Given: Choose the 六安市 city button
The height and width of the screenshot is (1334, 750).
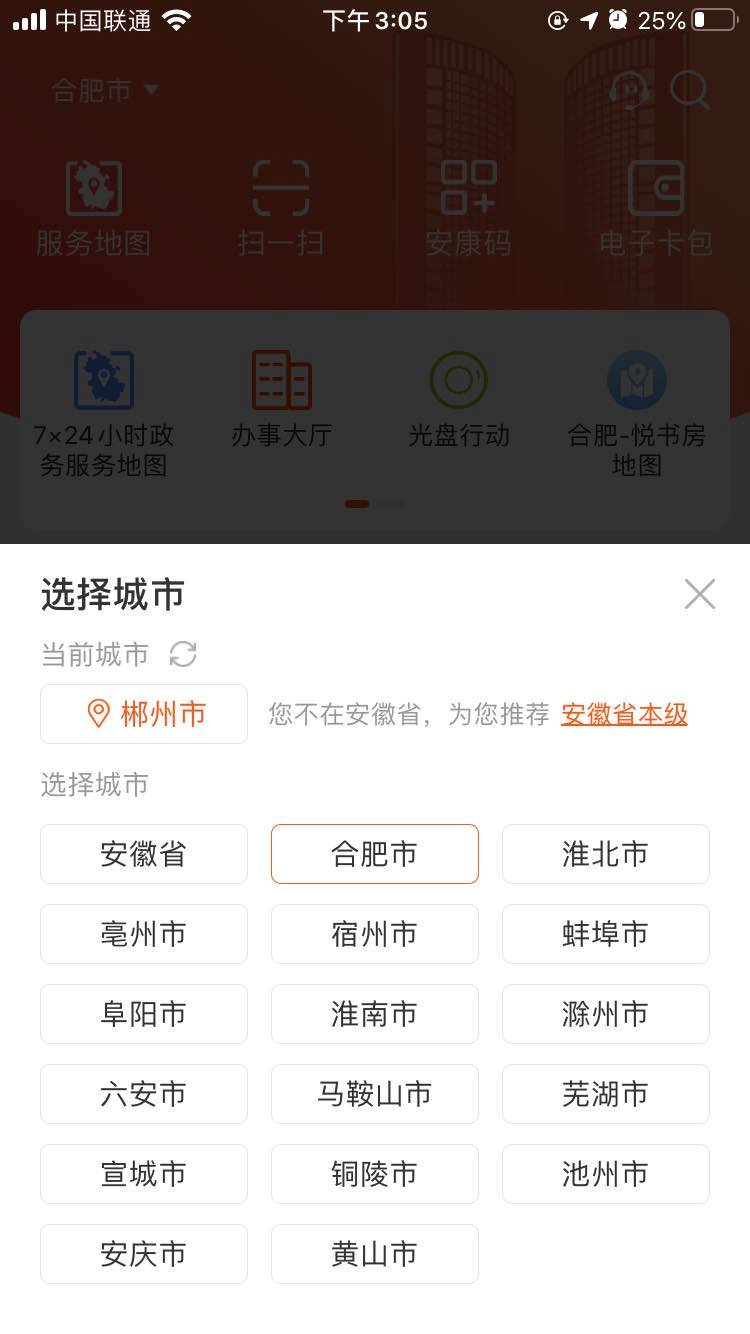Looking at the screenshot, I should click(x=144, y=1094).
